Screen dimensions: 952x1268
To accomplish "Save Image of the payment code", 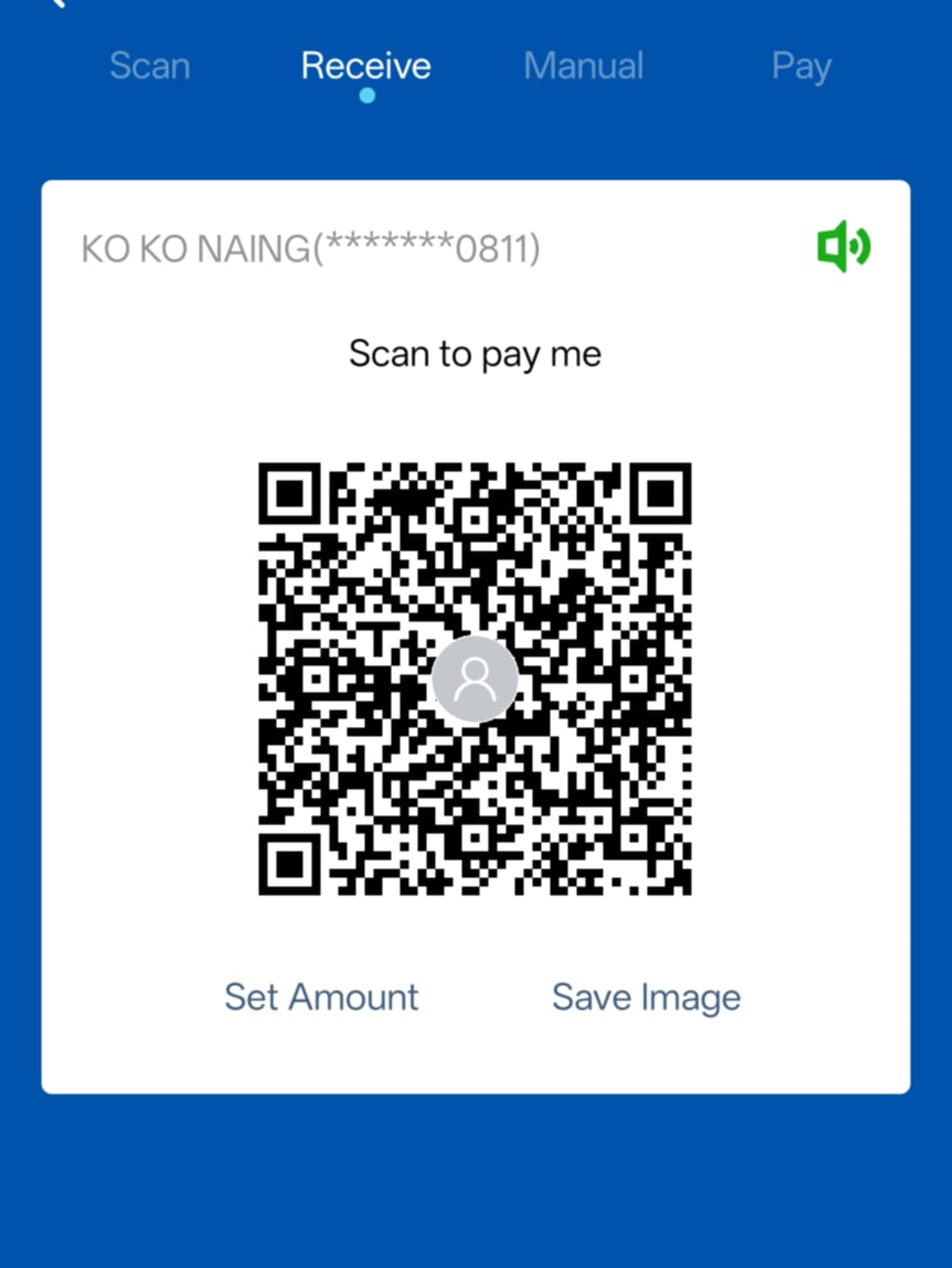I will (646, 997).
